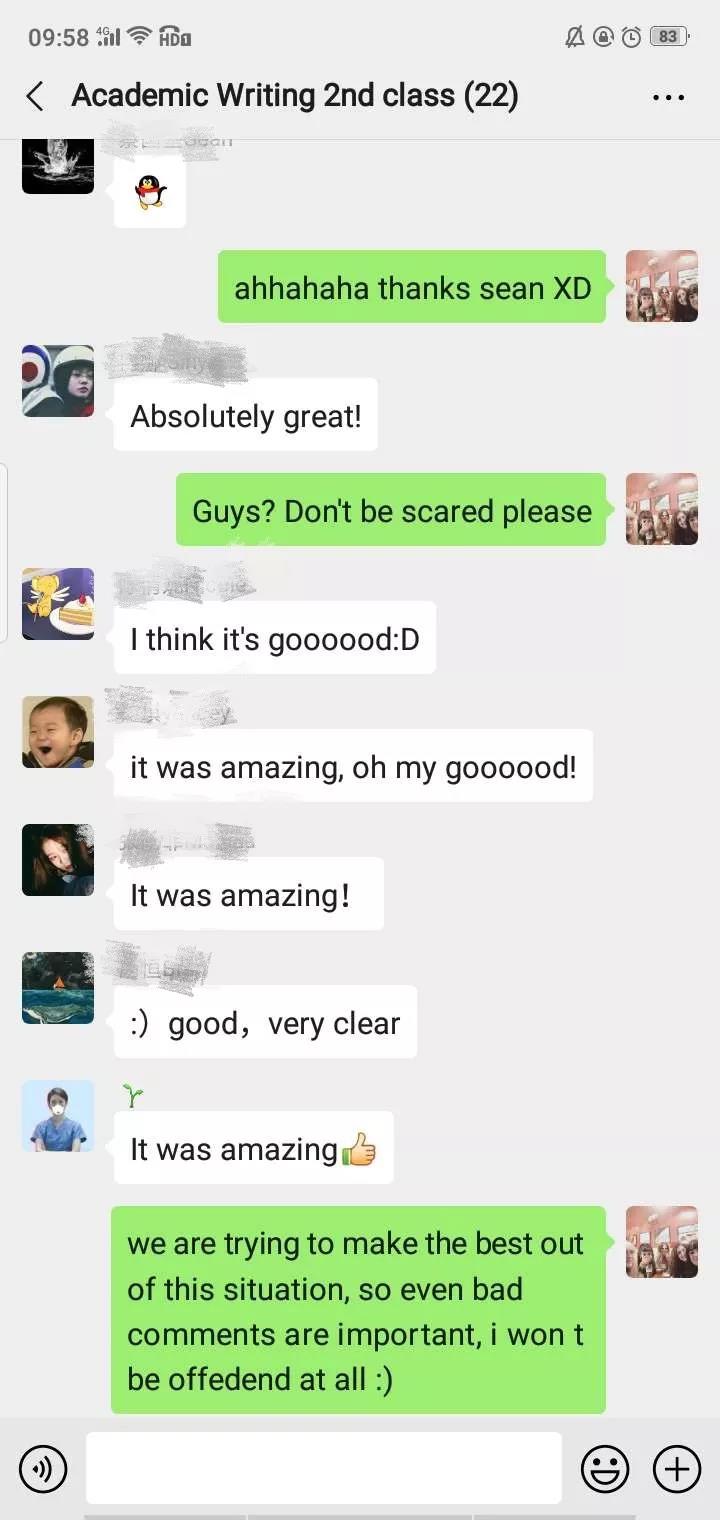
Task: Go back from the Academic Writing chat
Action: tap(35, 97)
